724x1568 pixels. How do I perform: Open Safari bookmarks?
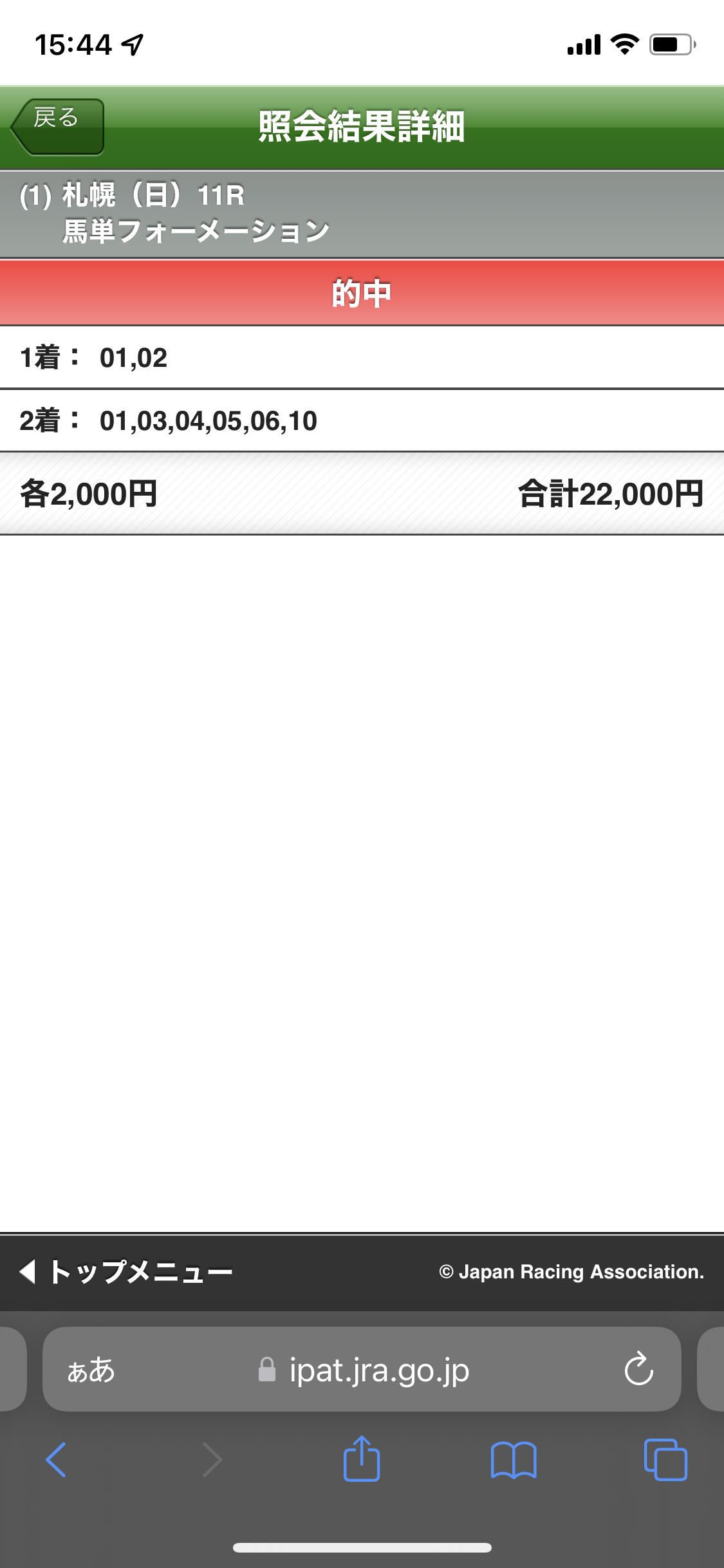pyautogui.click(x=513, y=1460)
